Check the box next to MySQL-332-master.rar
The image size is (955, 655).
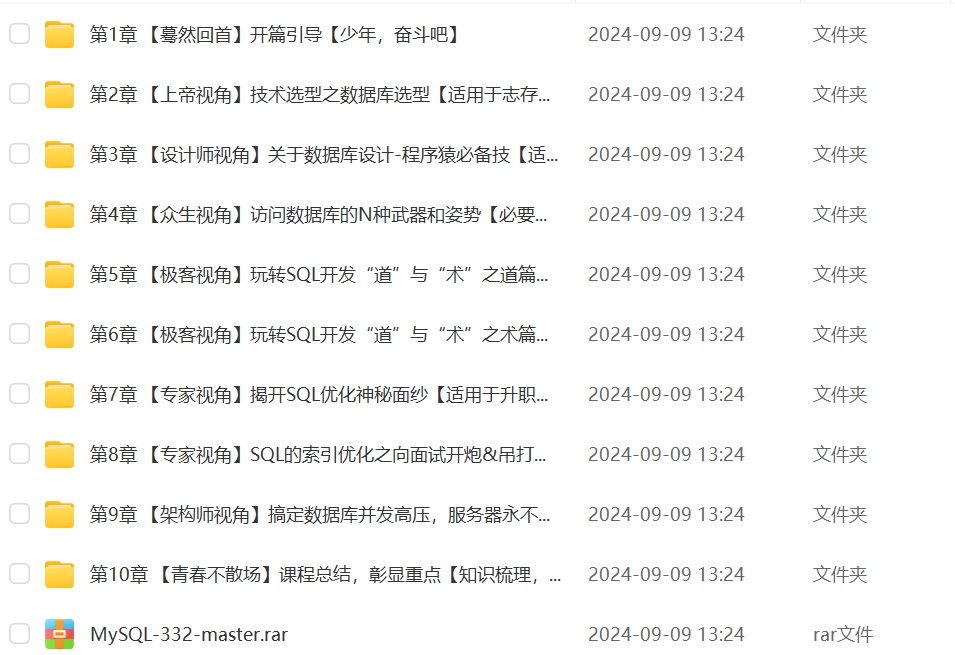(19, 633)
